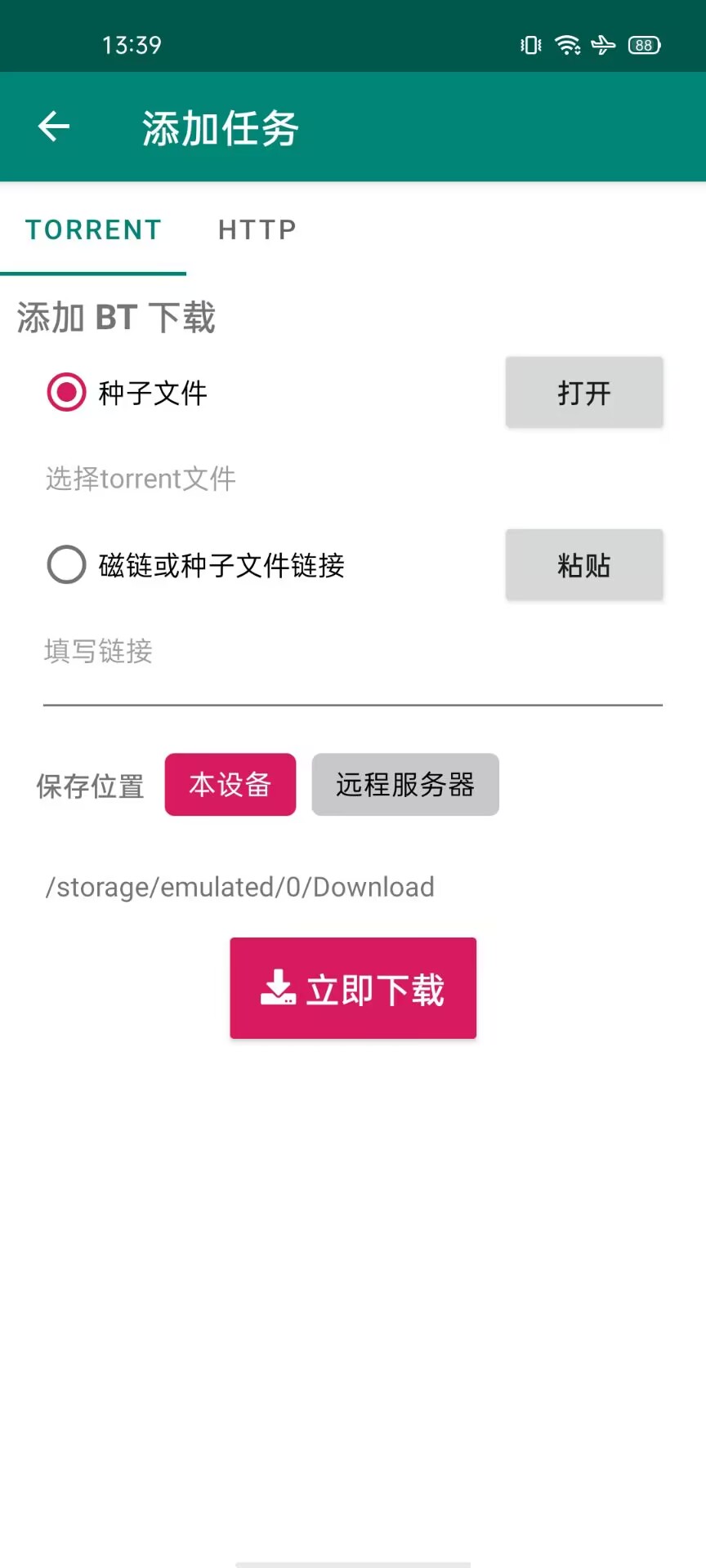Open the /storage/emulated/0/Download path setting
The width and height of the screenshot is (706, 1568).
240,887
